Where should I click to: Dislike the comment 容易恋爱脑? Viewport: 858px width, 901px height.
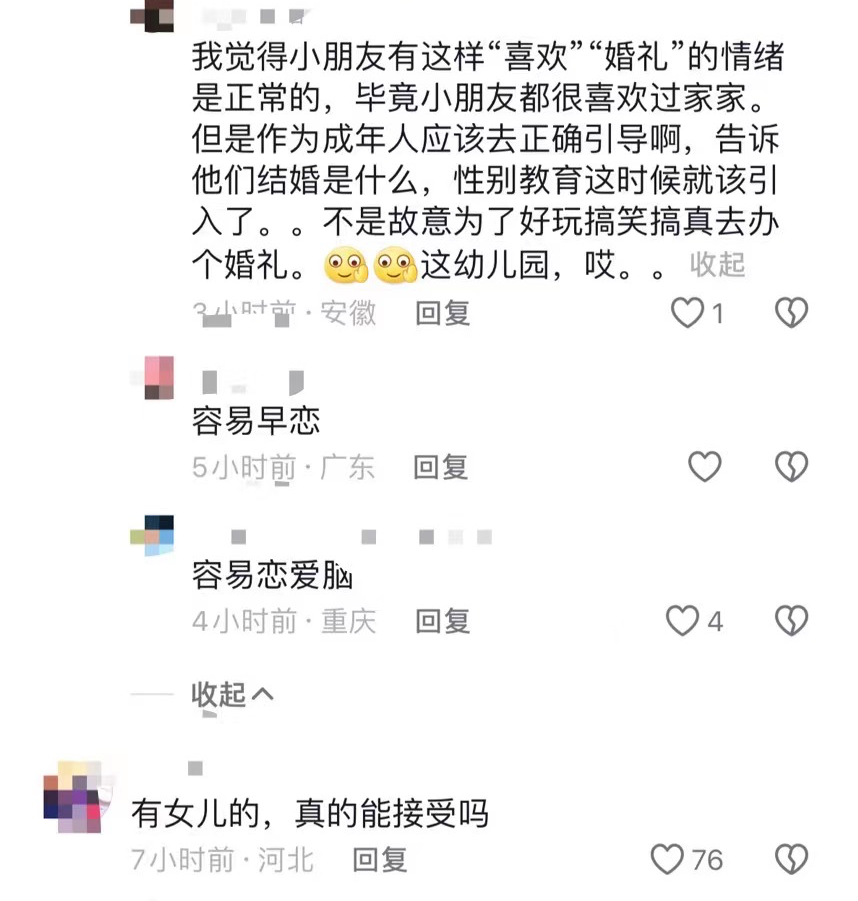point(792,622)
